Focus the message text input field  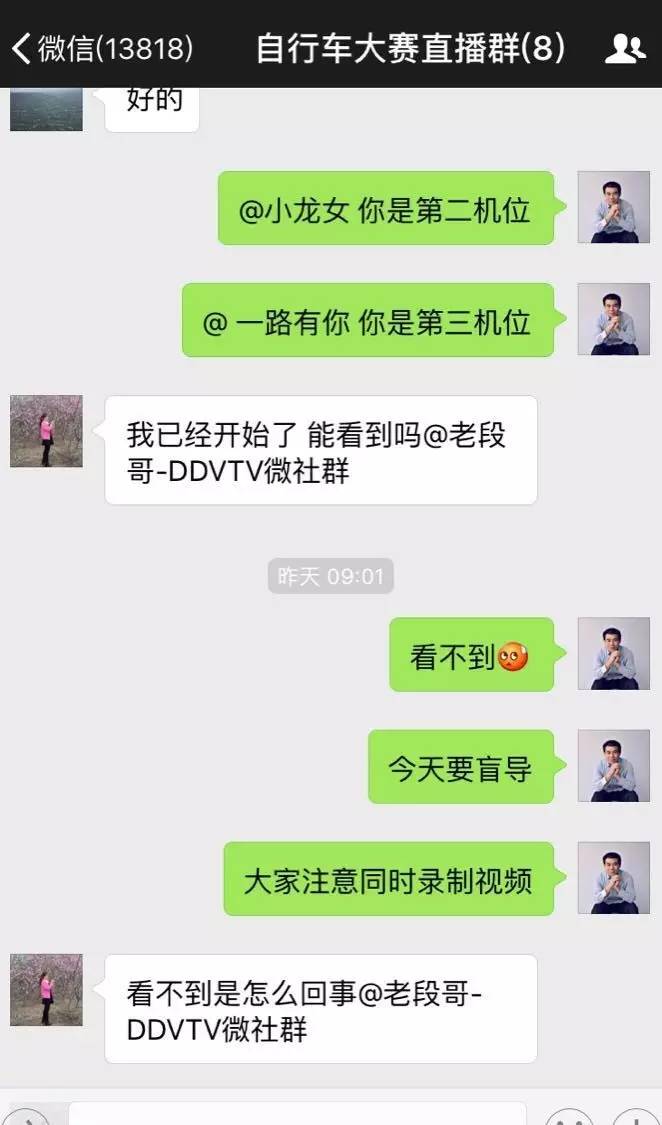pos(298,1112)
